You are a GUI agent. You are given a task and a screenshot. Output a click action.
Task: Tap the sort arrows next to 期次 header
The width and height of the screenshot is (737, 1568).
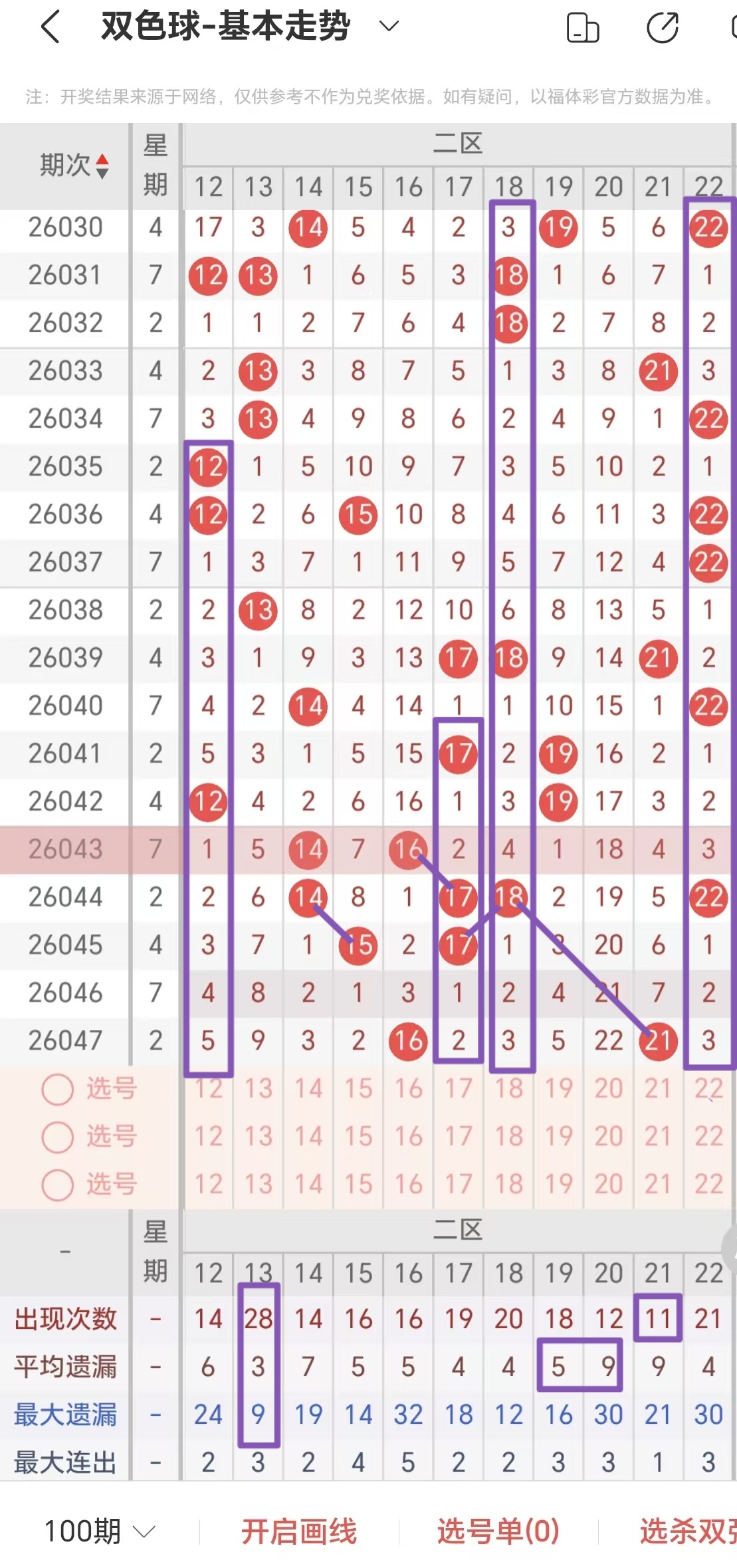[x=103, y=166]
